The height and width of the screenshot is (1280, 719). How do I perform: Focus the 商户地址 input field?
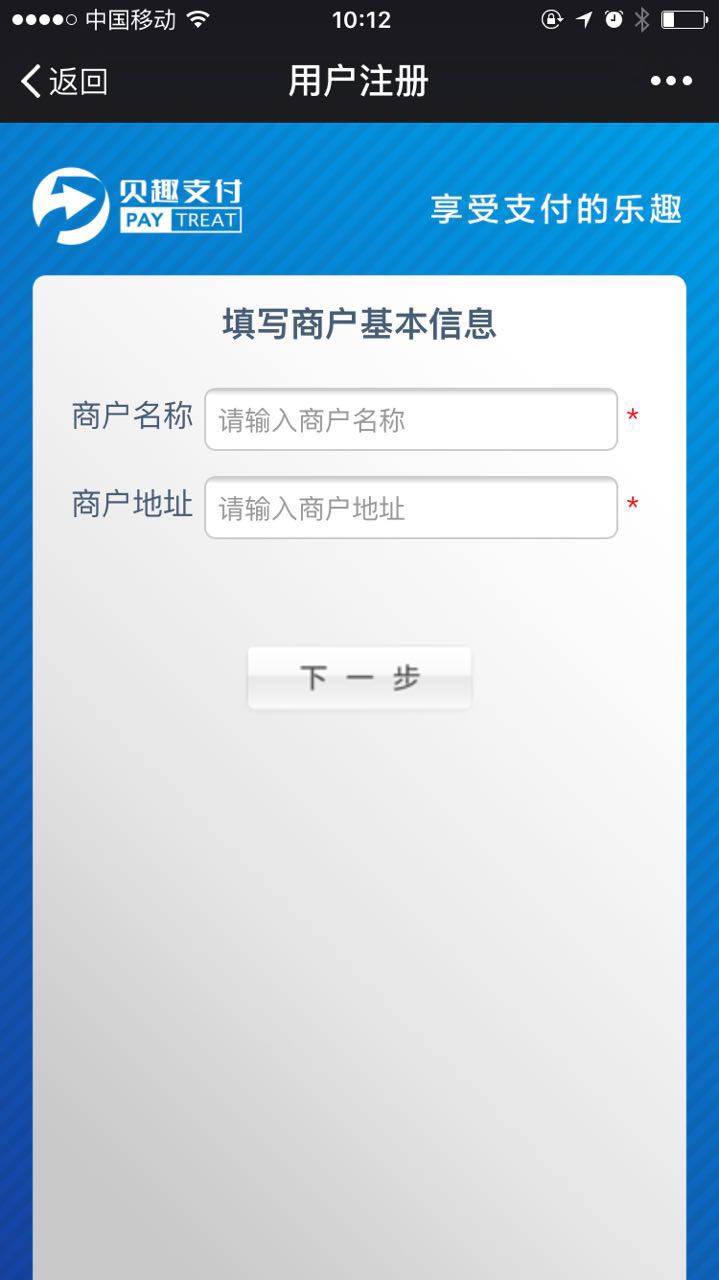coord(411,508)
